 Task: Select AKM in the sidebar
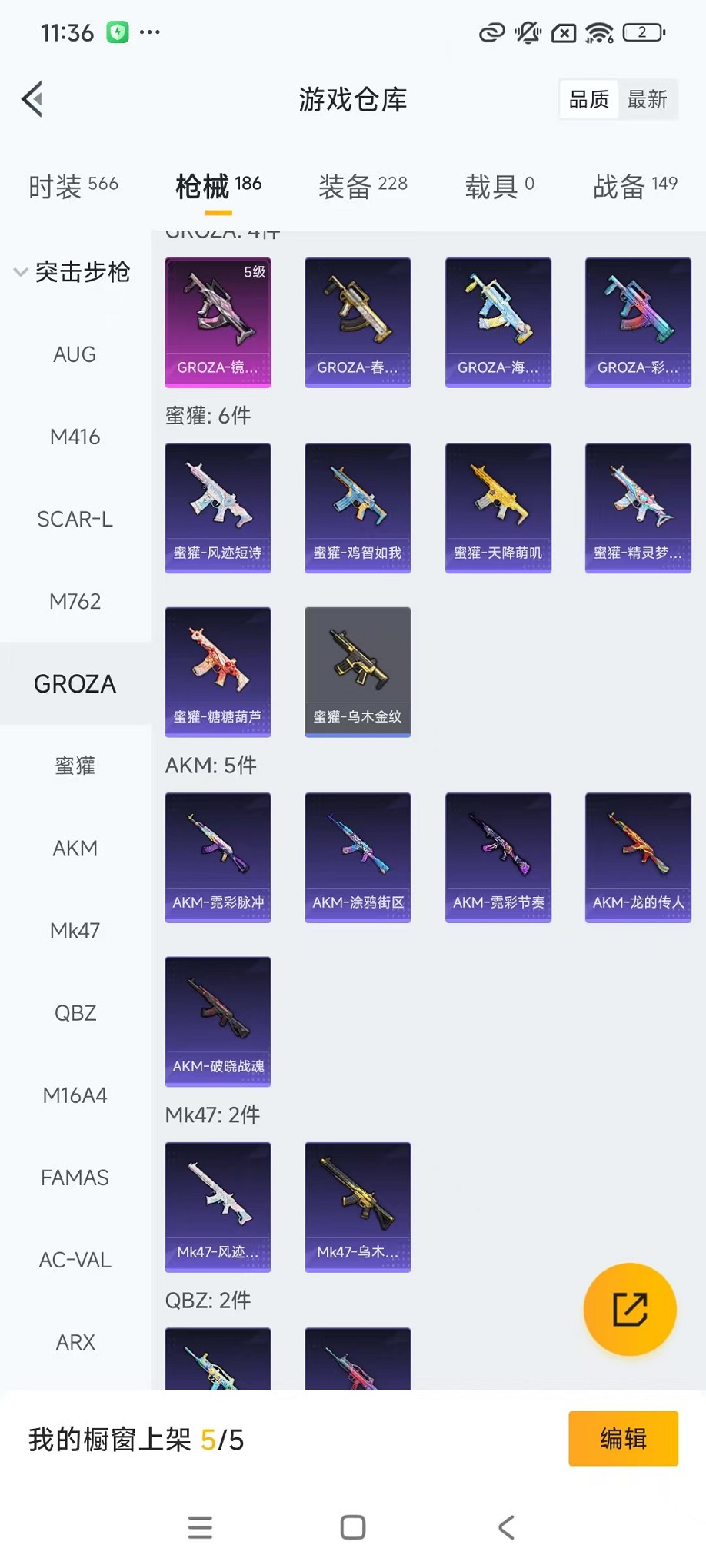point(75,848)
